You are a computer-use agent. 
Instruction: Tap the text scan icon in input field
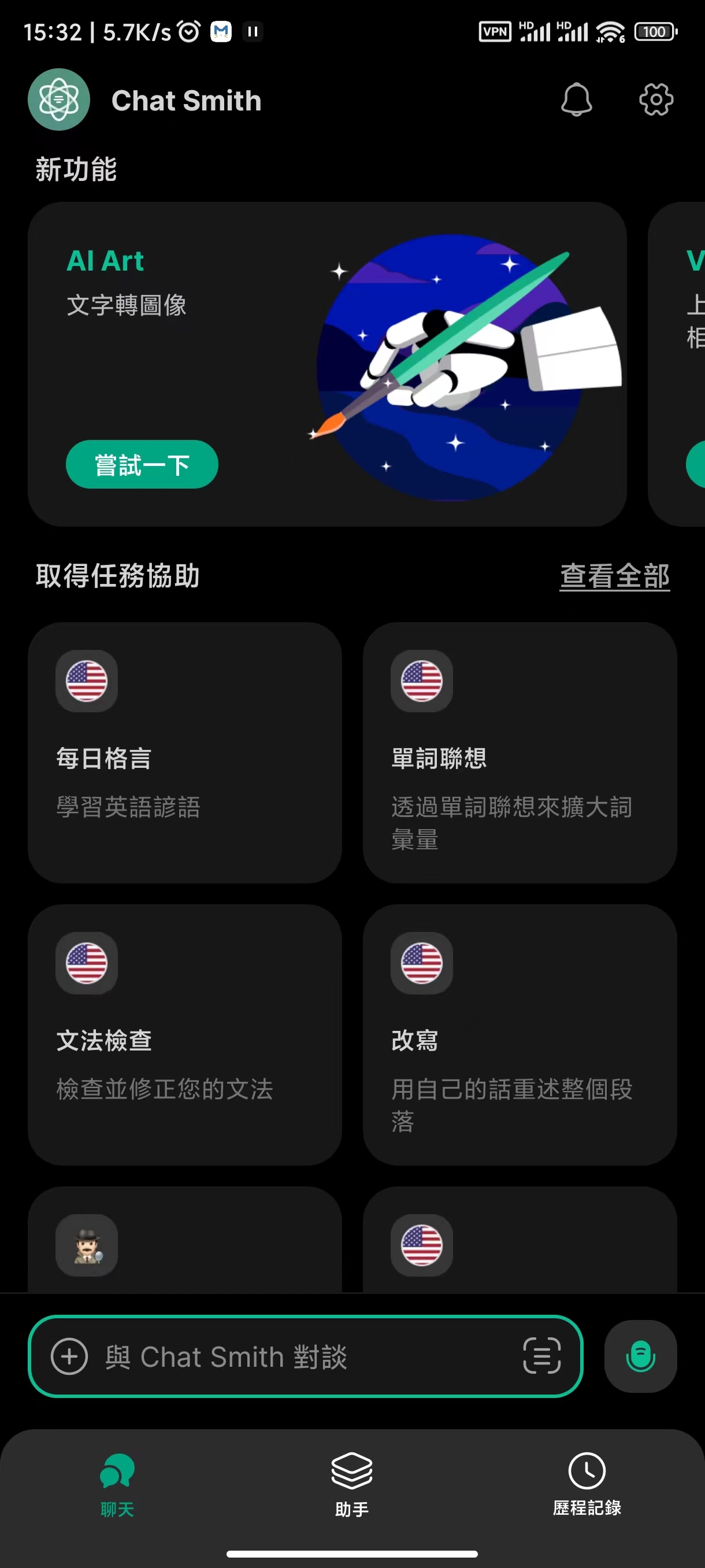coord(541,1356)
